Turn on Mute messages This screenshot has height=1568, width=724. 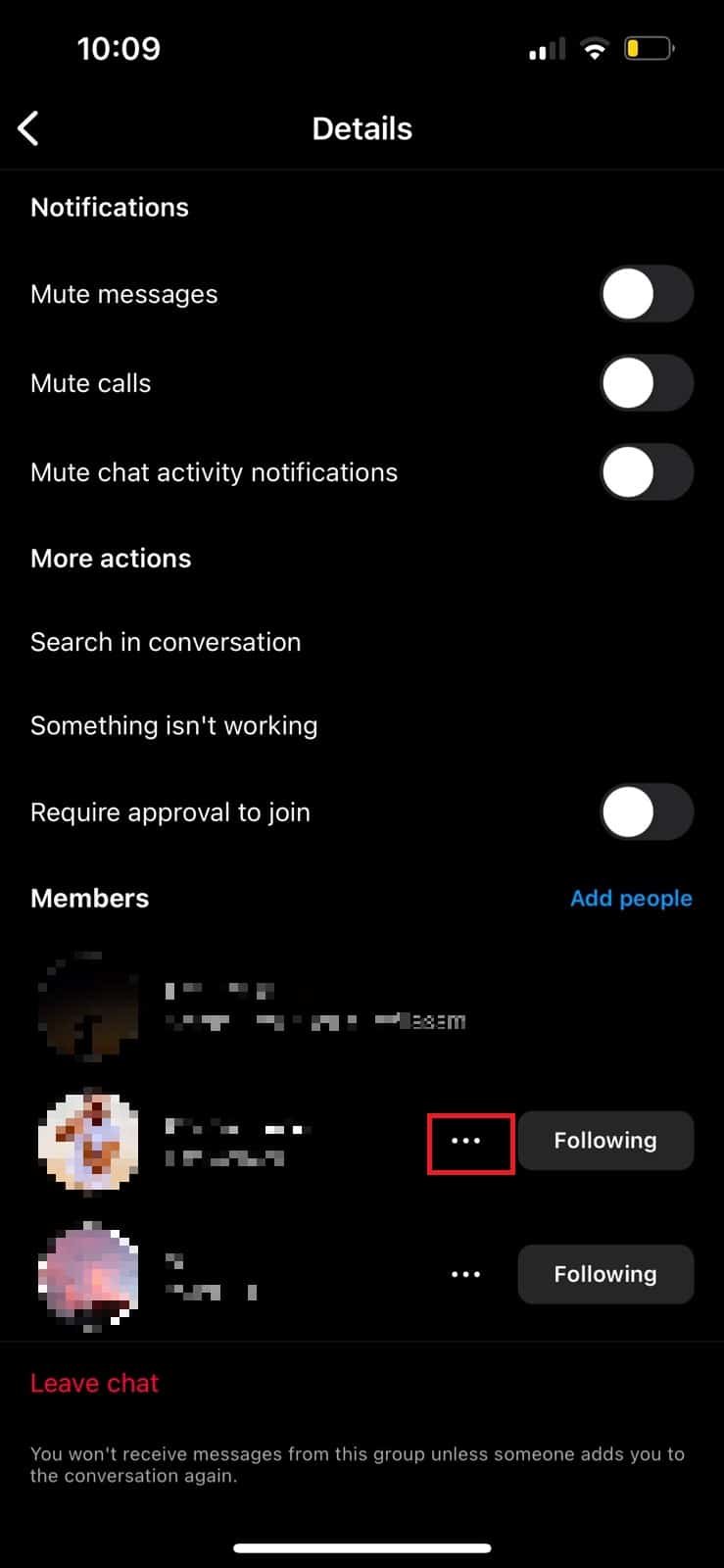pos(646,294)
